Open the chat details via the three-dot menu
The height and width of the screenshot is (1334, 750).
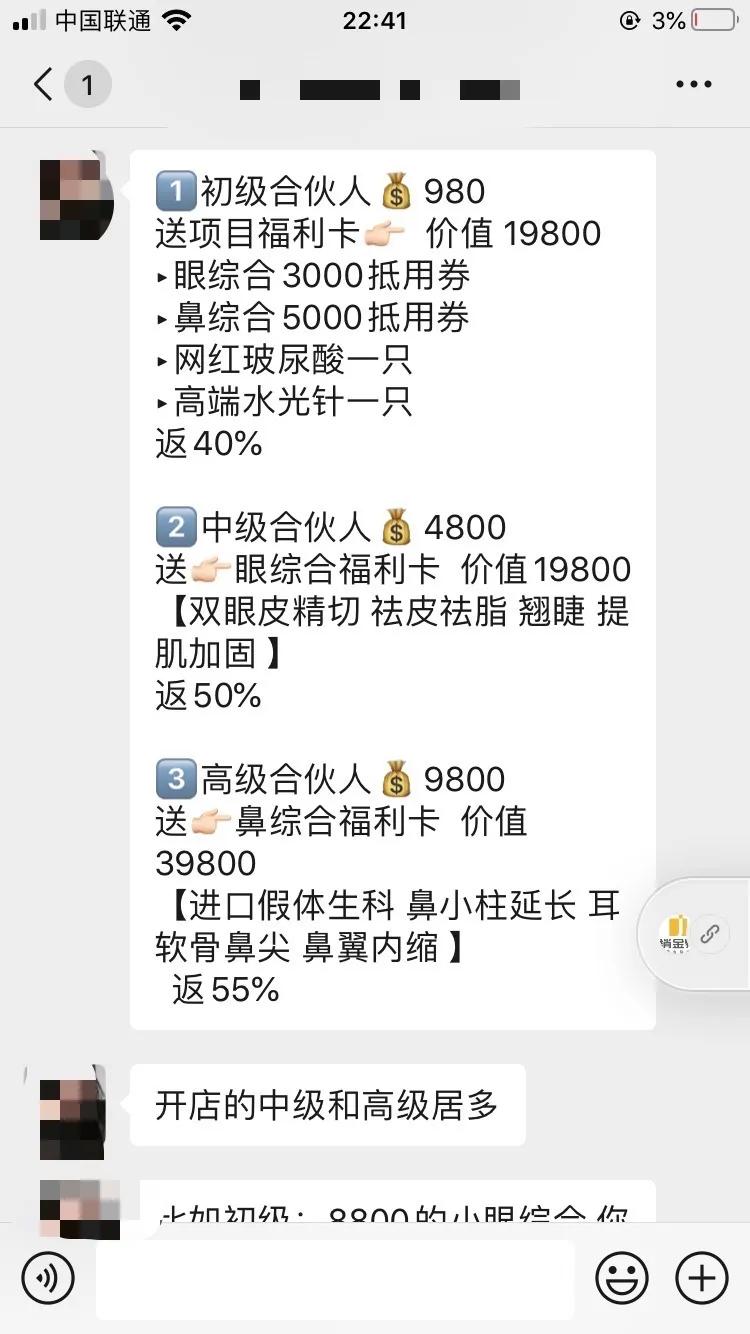coord(692,84)
